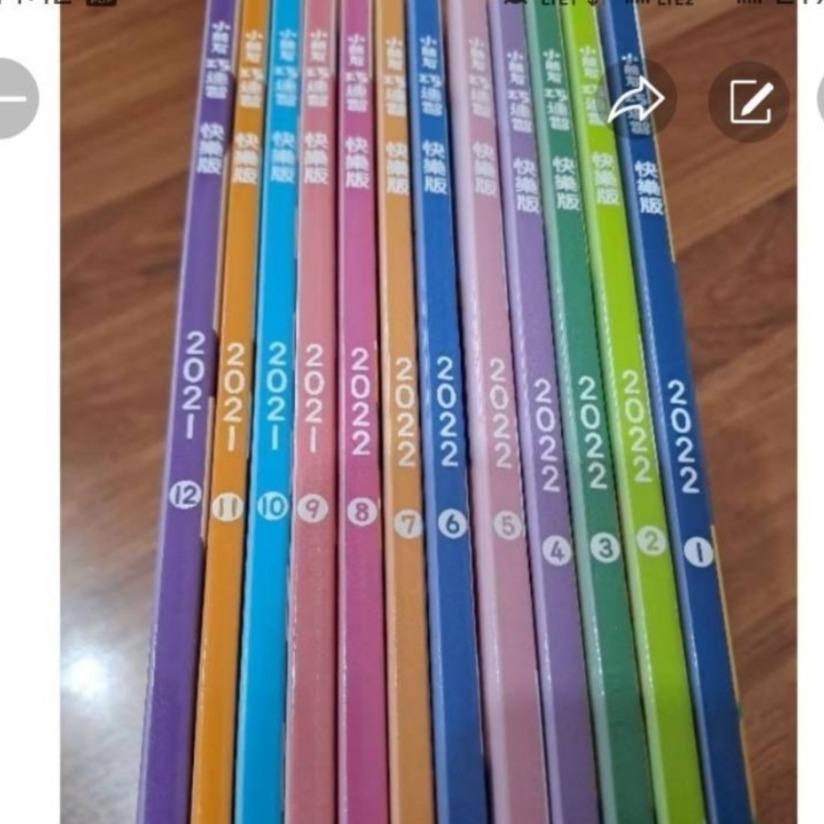Share this book listing
The width and height of the screenshot is (824, 824).
(x=637, y=100)
